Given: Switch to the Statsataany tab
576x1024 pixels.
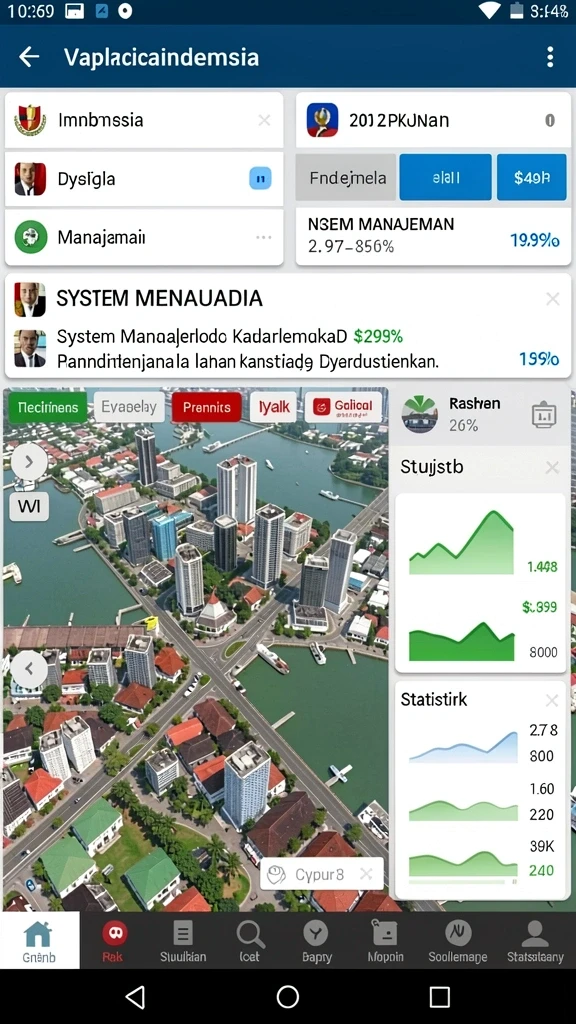Looking at the screenshot, I should click(535, 940).
